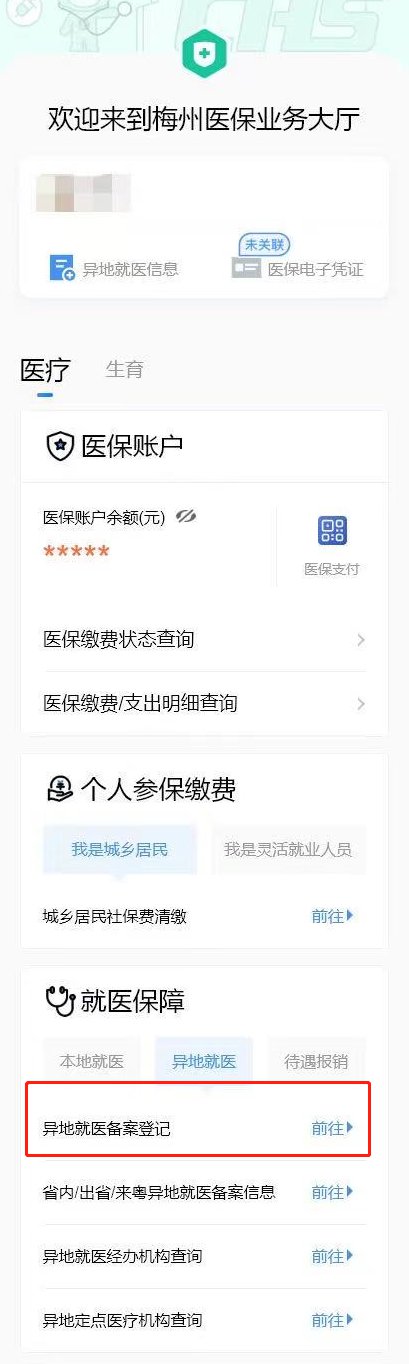Switch to 待遇报销 tab
409x1364 pixels.
[316, 1061]
